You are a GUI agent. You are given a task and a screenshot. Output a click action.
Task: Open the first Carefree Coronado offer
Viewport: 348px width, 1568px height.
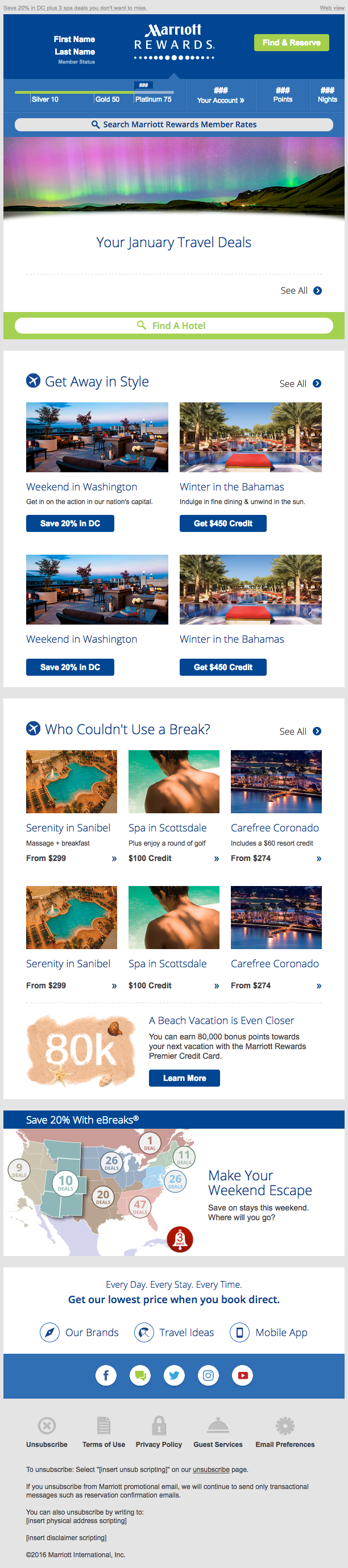click(275, 828)
